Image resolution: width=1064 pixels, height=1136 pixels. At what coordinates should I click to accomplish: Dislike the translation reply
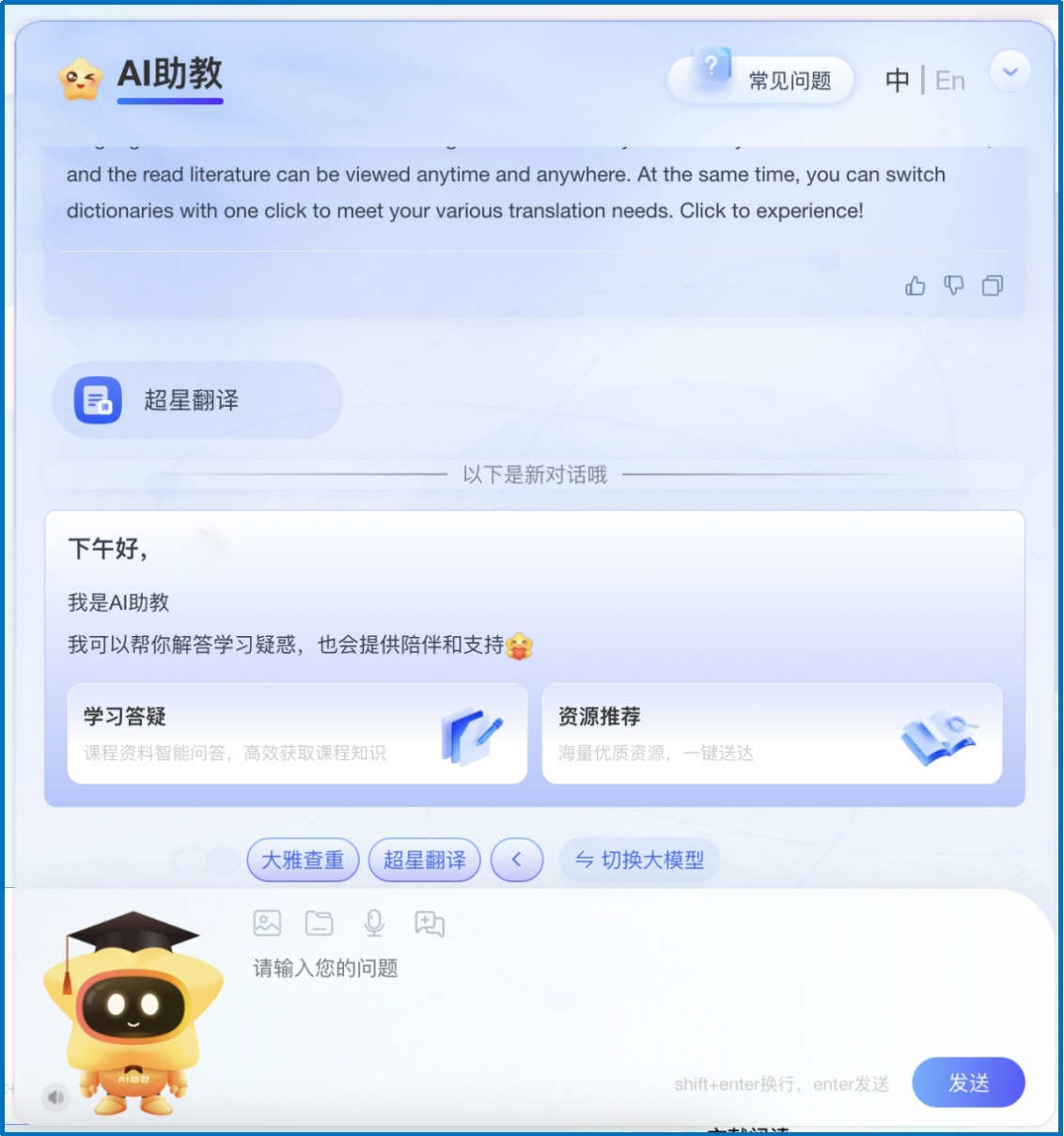click(x=953, y=286)
